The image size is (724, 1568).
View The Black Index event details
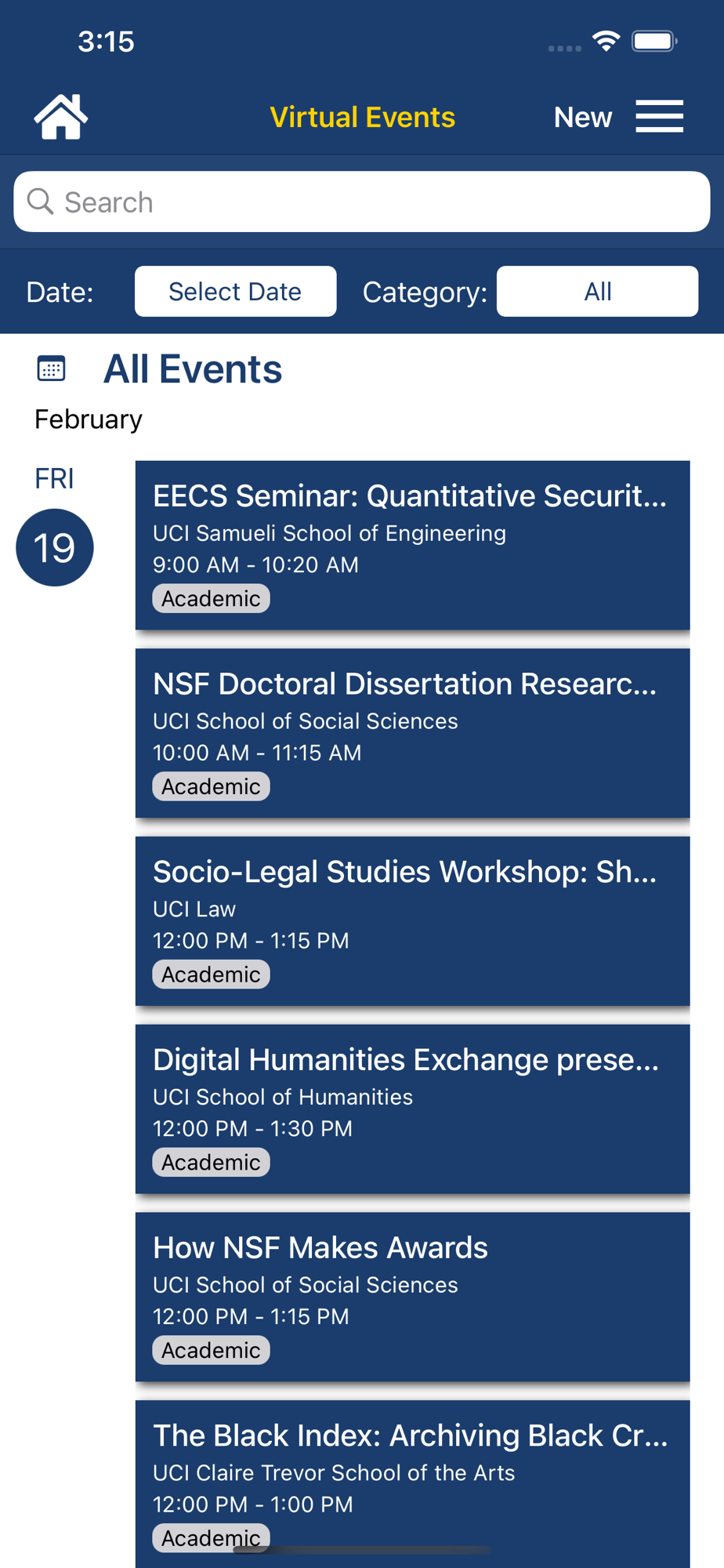[x=412, y=1484]
